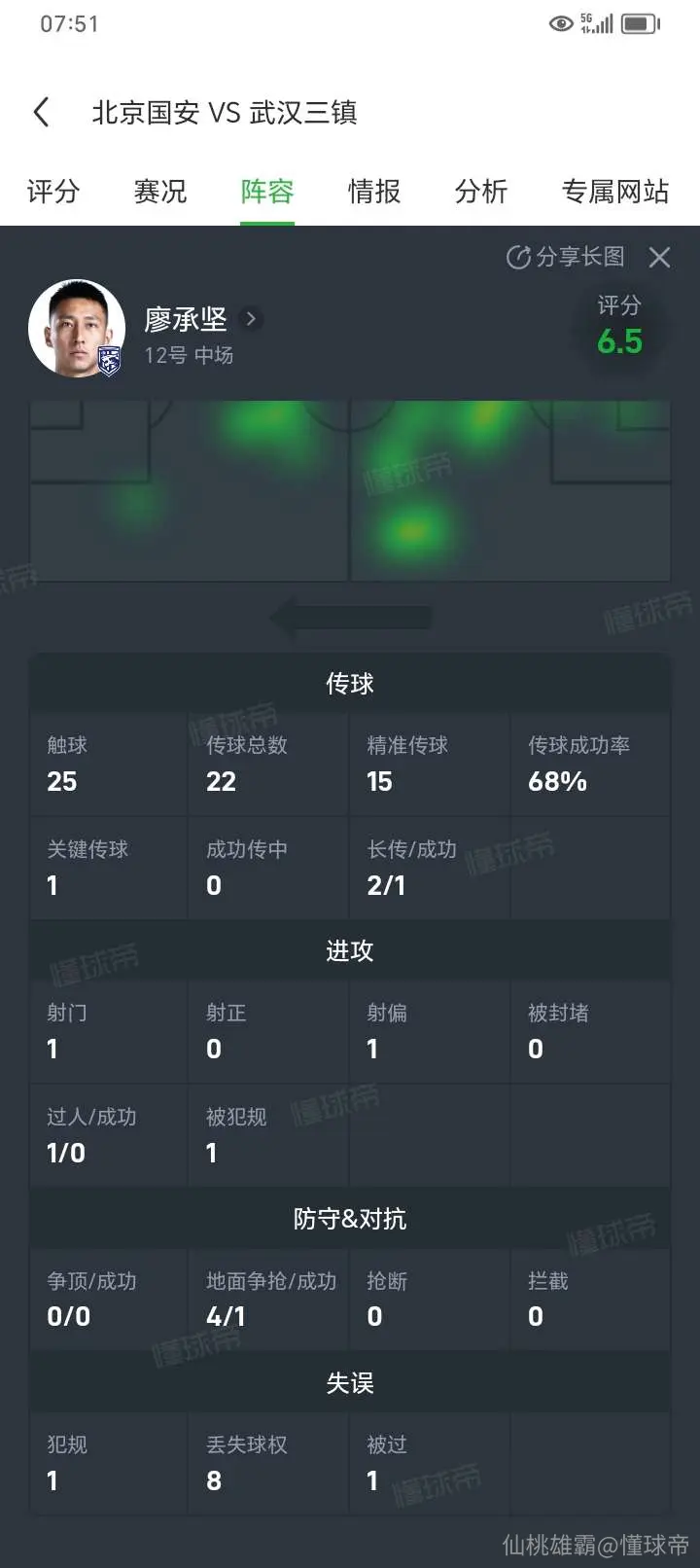Go back from the match page
Screen dimensions: 700x1568
(x=41, y=113)
